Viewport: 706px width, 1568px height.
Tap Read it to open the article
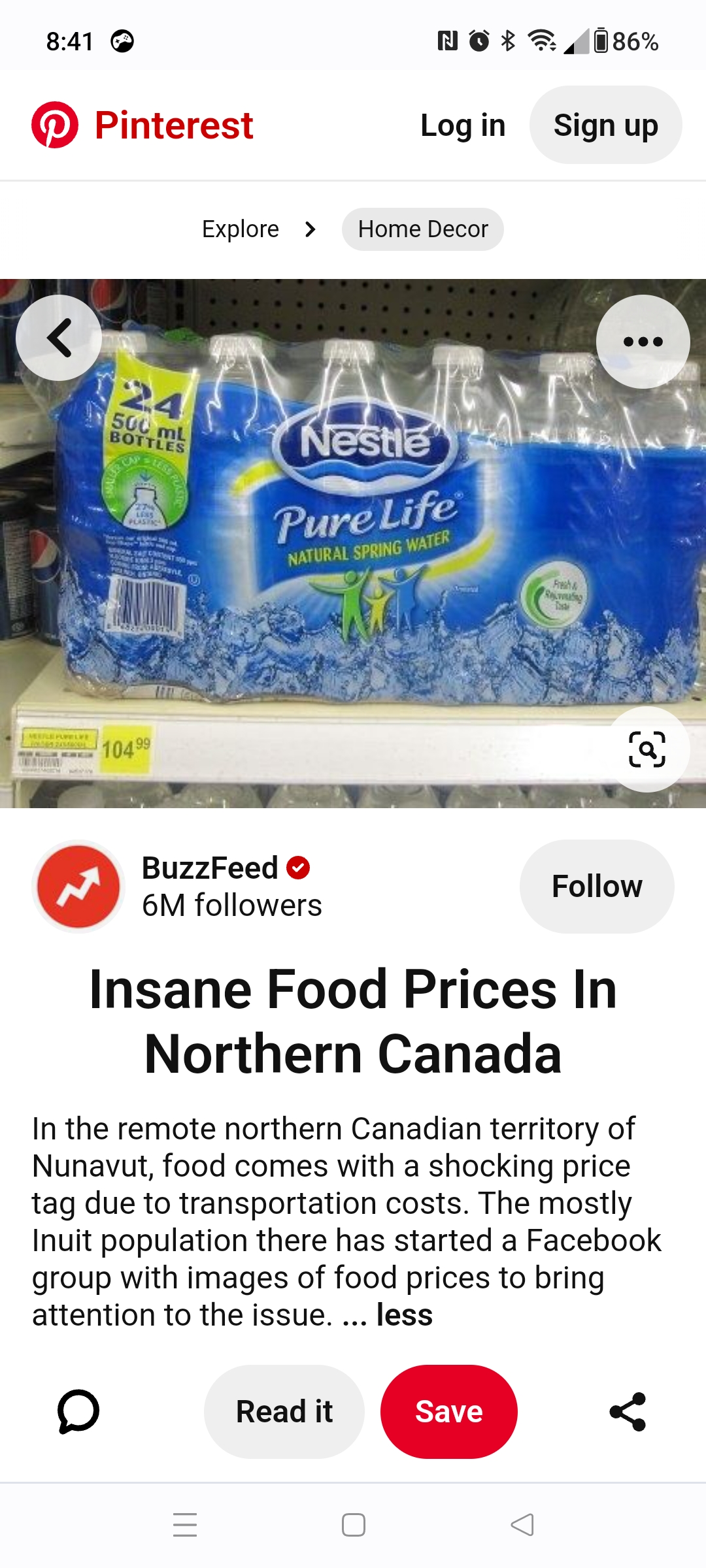pos(284,1412)
